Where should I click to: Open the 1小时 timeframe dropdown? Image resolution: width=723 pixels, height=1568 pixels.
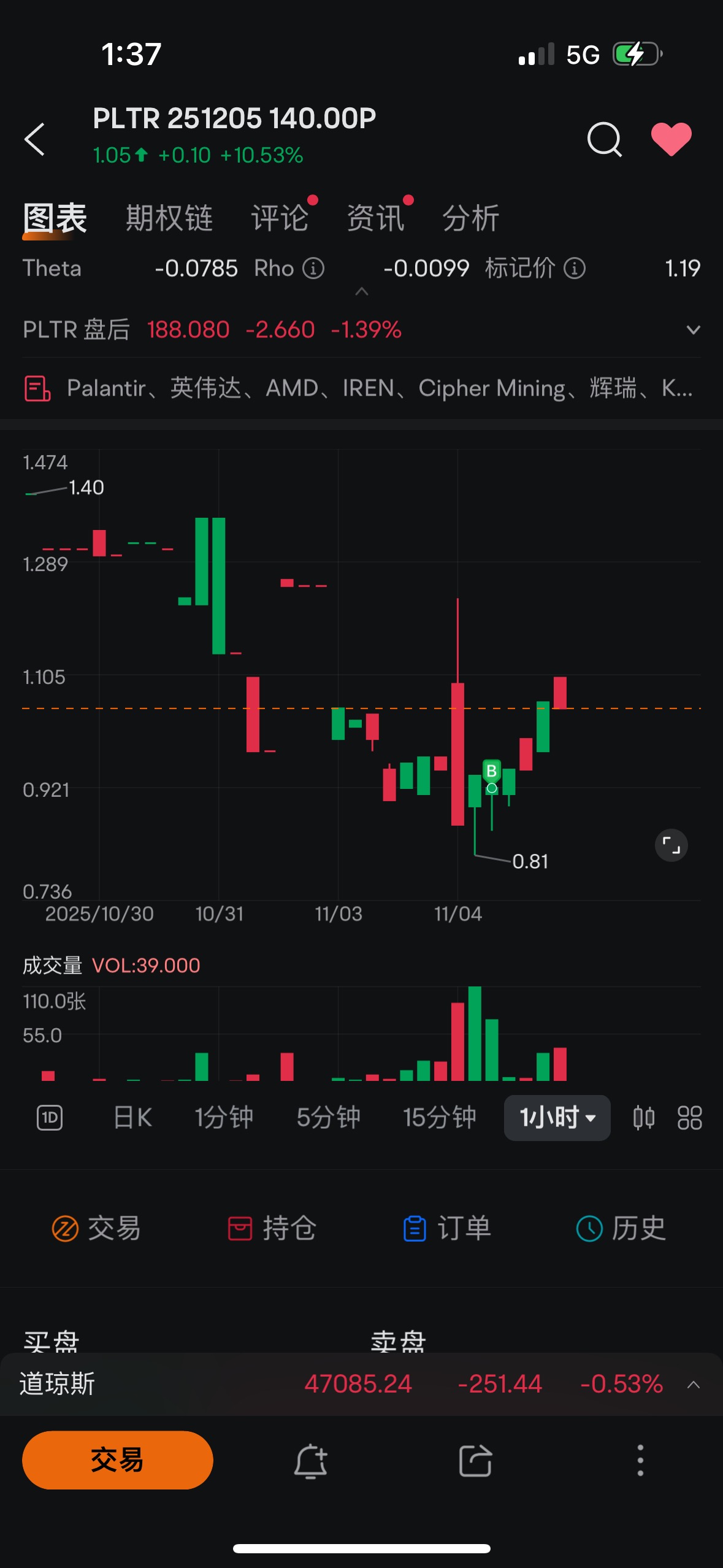(x=556, y=1118)
